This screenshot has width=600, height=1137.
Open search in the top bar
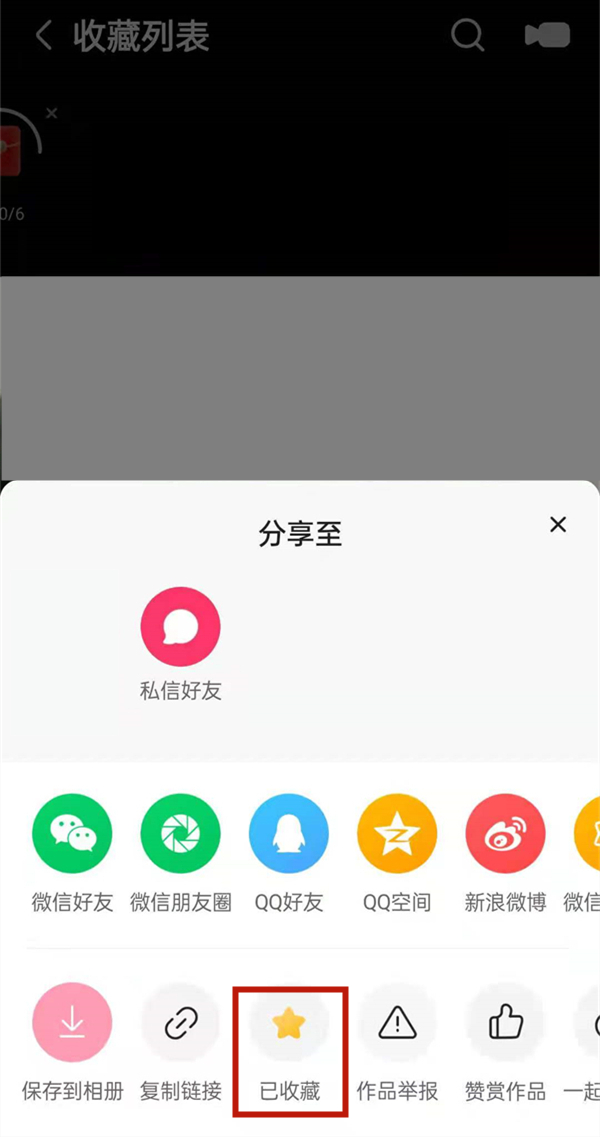(x=467, y=36)
